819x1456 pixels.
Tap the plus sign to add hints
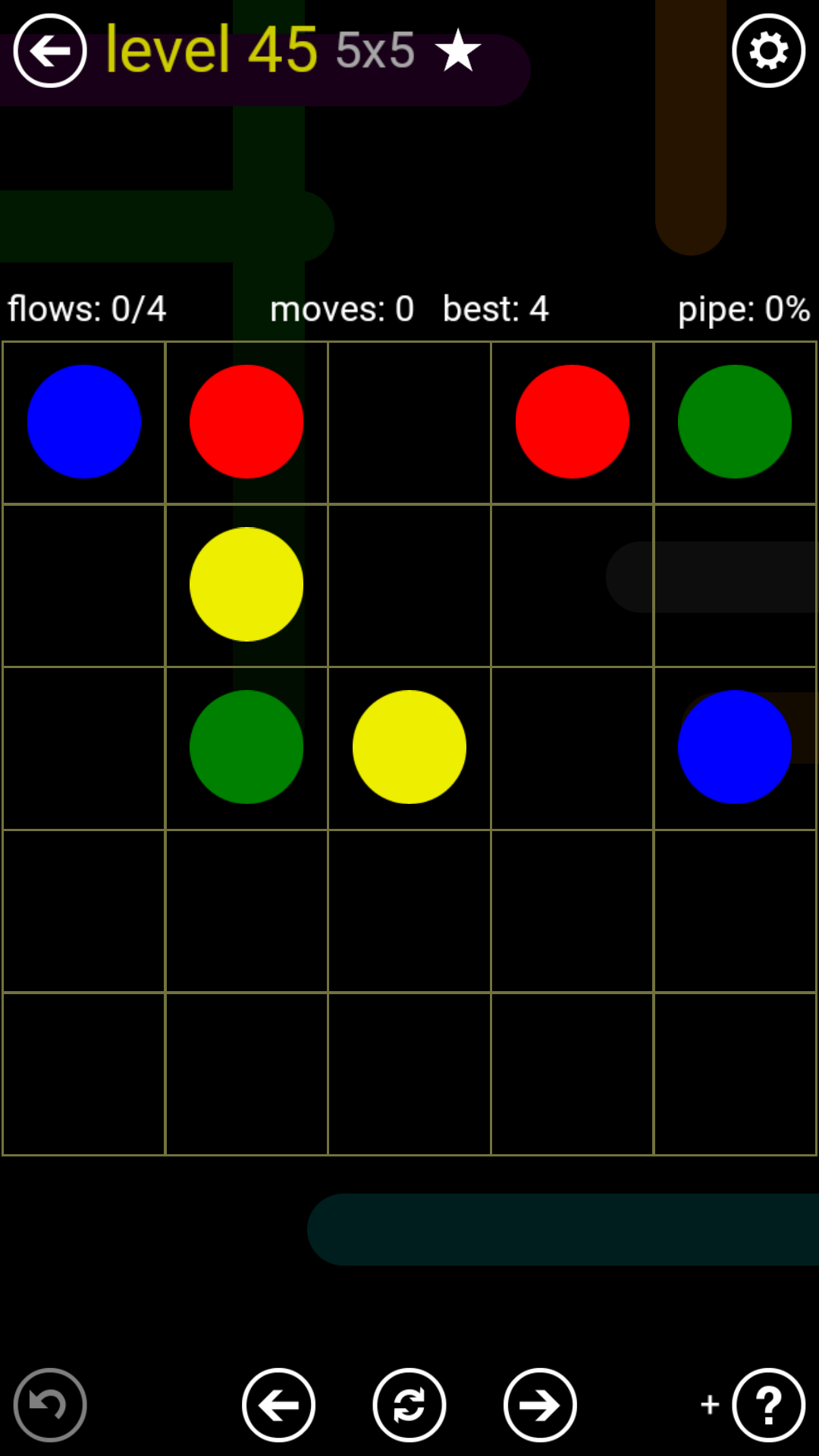click(710, 1404)
